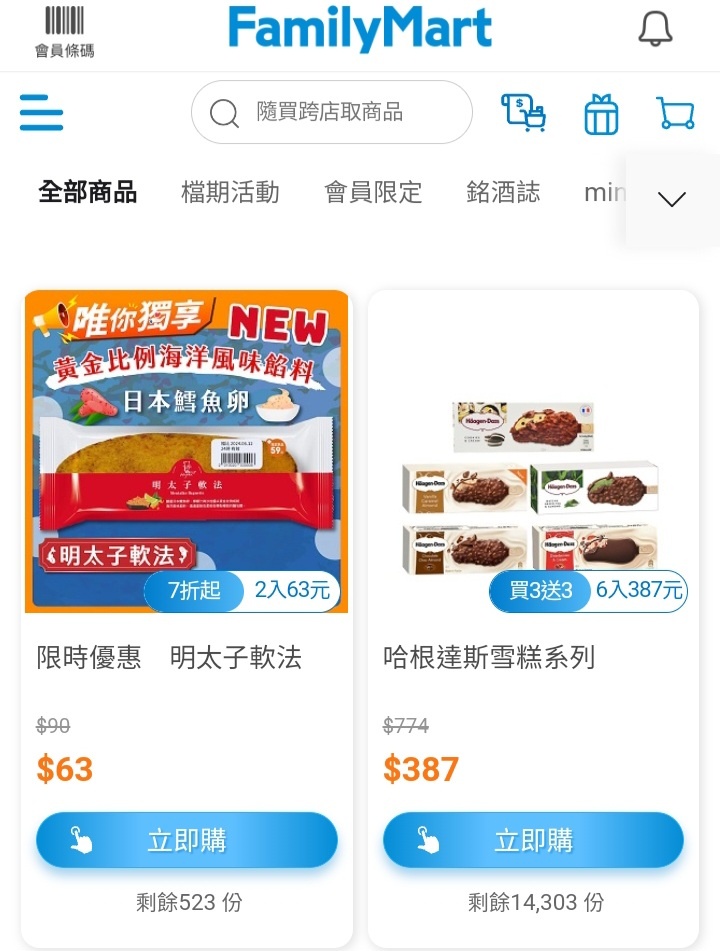Screen dimensions: 720x951
Task: Tap 立即購 for 明太子軟法
Action: [187, 840]
